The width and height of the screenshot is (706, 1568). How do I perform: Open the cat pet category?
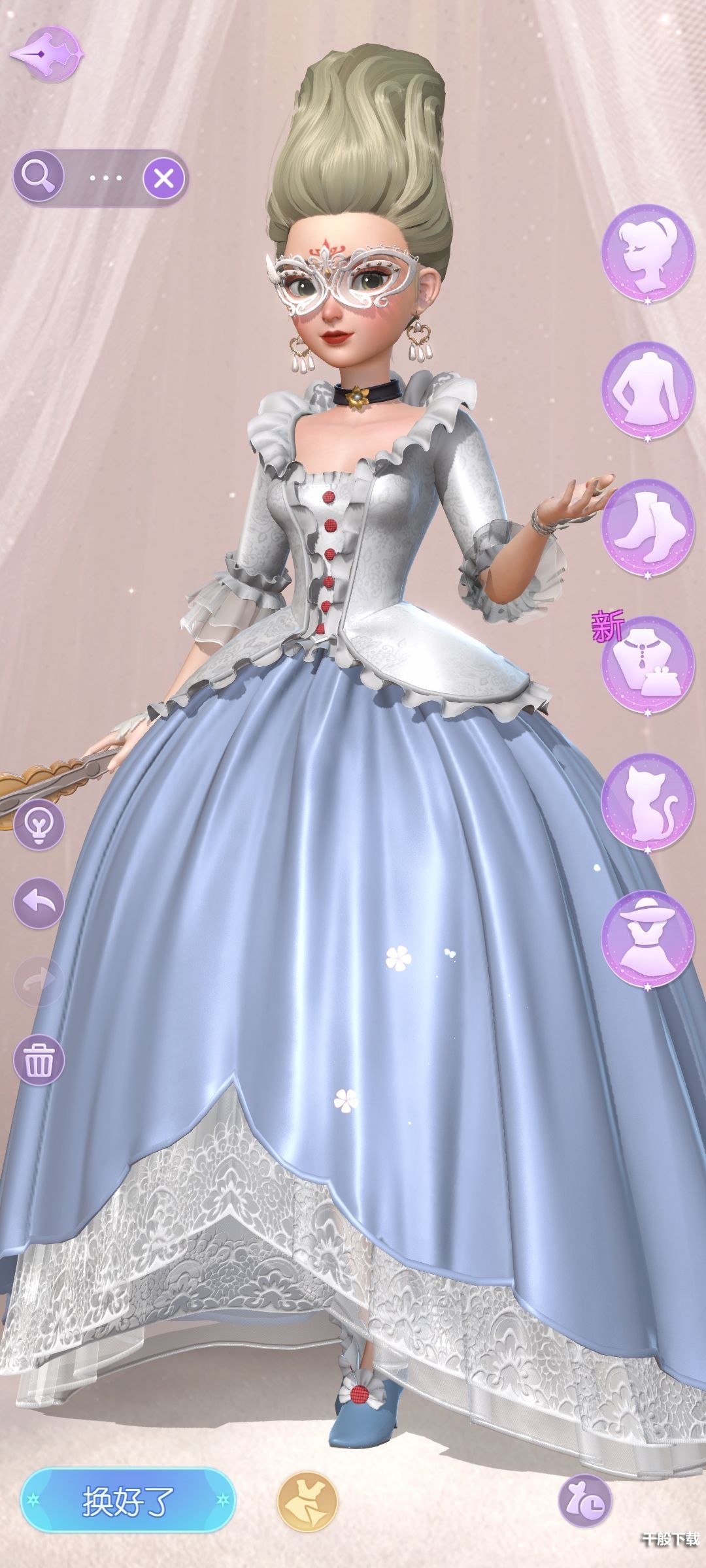pyautogui.click(x=647, y=802)
